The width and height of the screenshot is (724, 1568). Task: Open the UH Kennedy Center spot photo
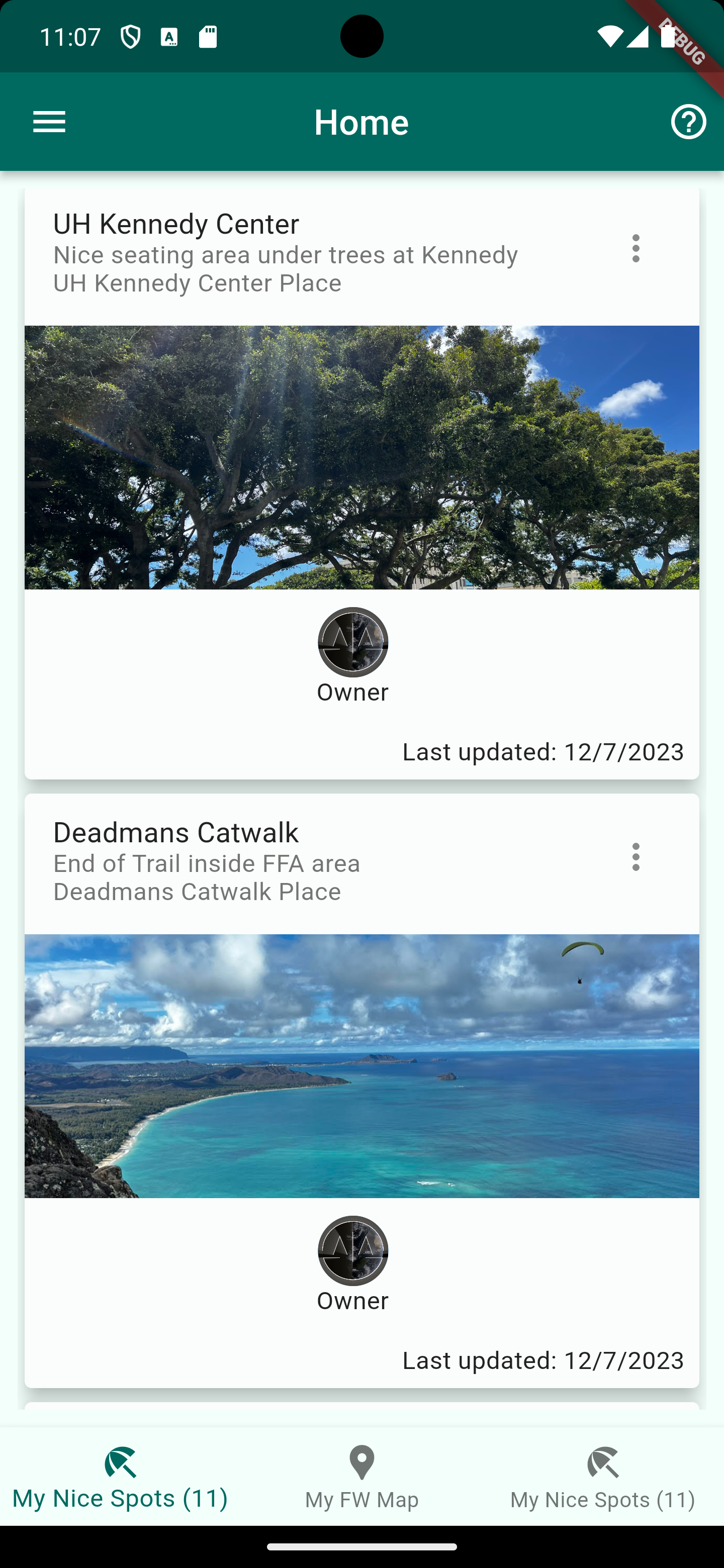[x=361, y=457]
